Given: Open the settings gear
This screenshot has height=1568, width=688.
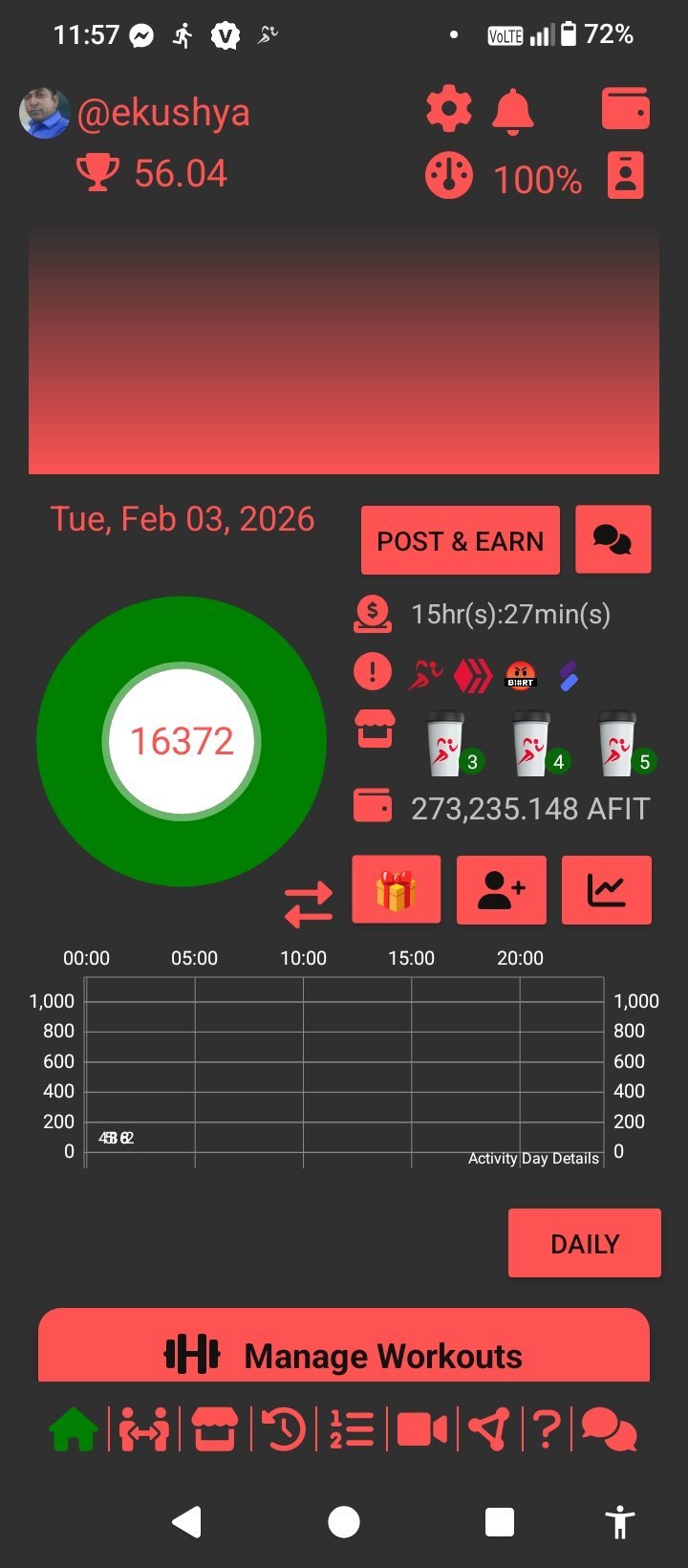Looking at the screenshot, I should click(x=448, y=111).
